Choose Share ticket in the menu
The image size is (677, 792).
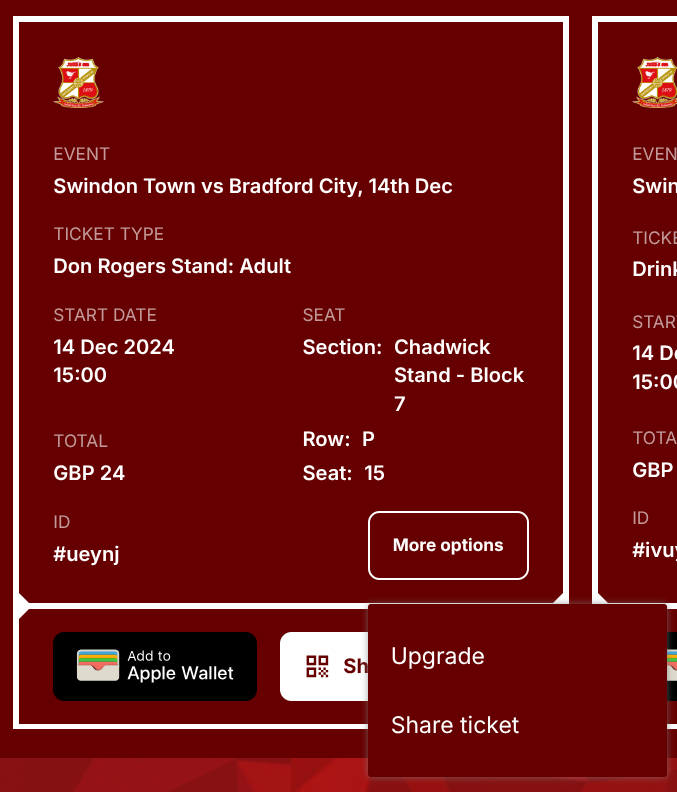click(455, 725)
